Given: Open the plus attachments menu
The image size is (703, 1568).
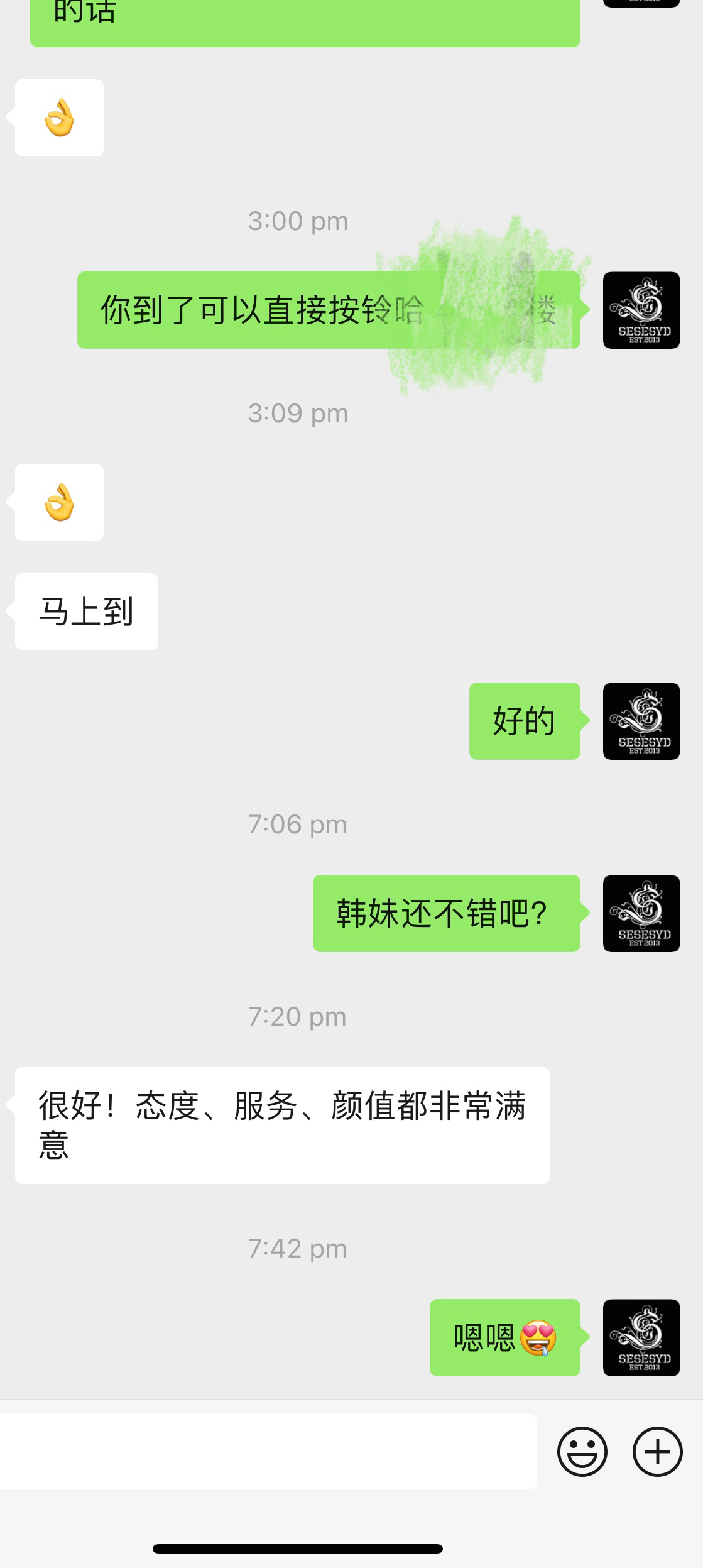Looking at the screenshot, I should [657, 1451].
